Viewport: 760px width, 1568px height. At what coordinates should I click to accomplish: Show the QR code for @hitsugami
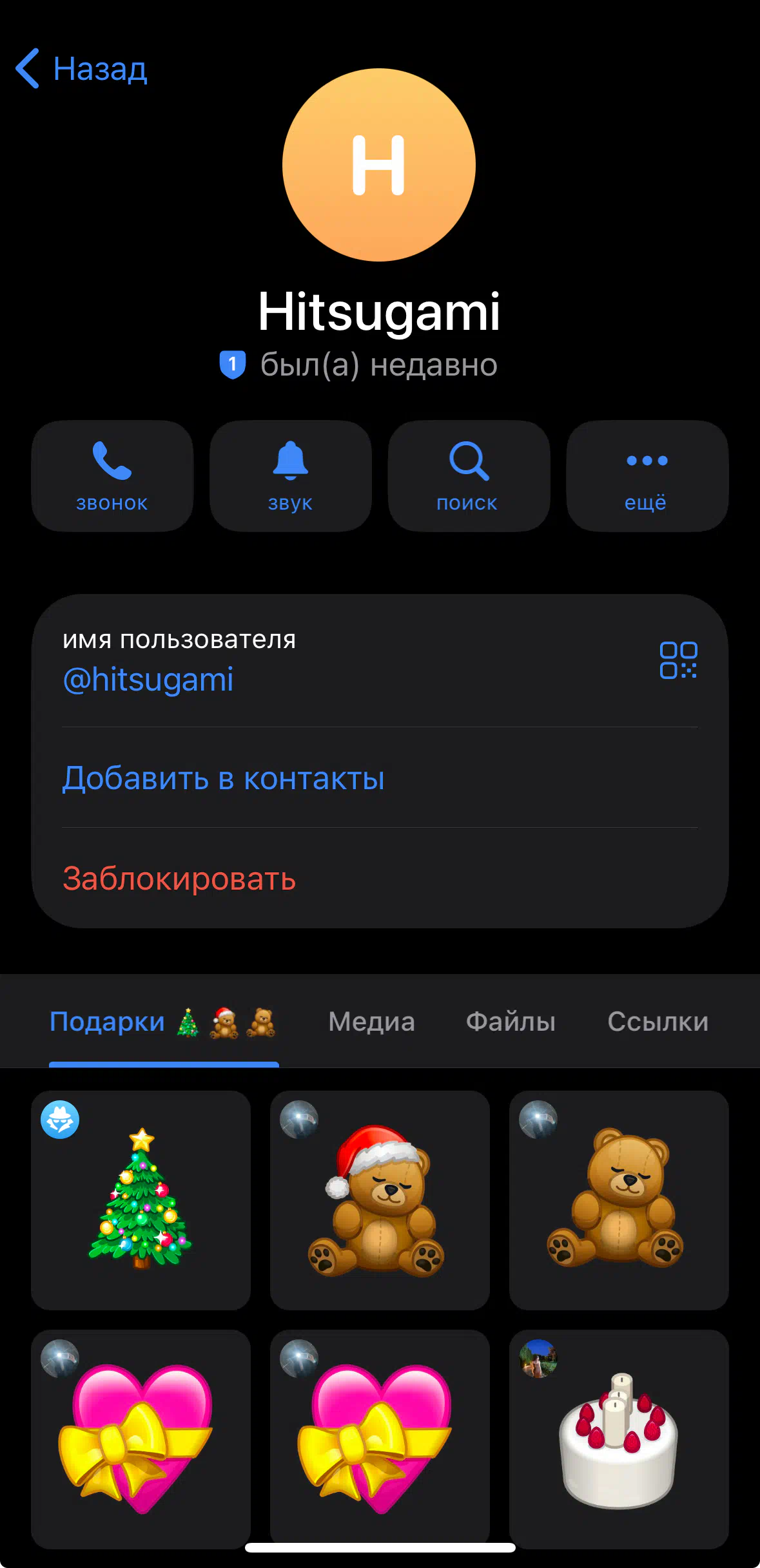point(678,660)
